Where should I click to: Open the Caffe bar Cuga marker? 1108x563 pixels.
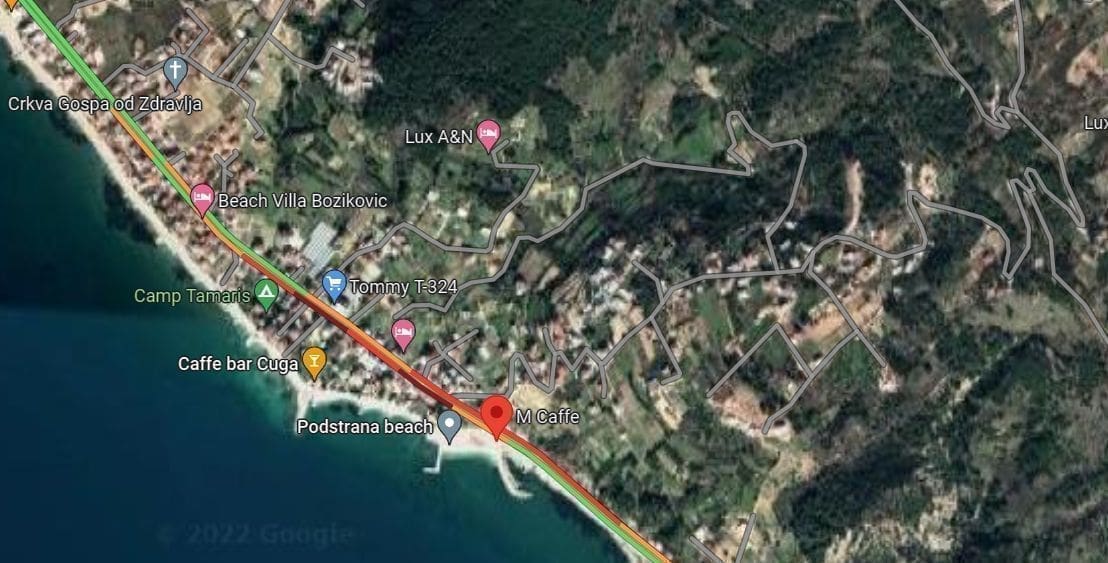pyautogui.click(x=314, y=362)
